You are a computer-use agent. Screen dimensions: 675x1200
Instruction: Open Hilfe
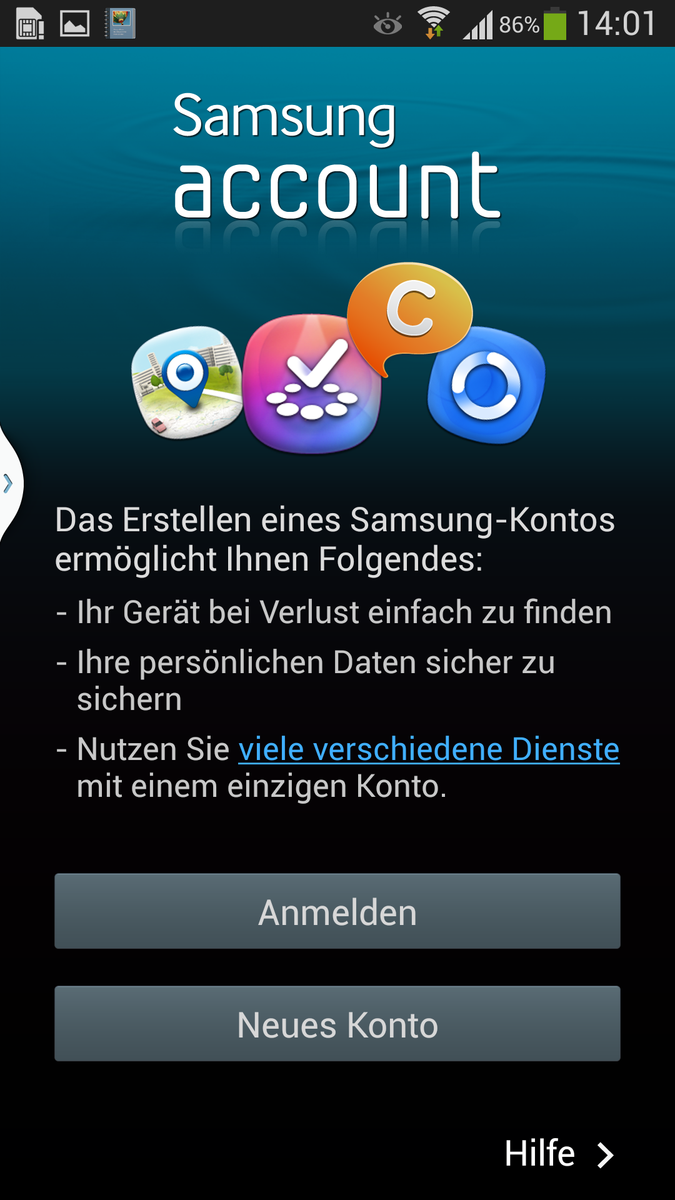(x=558, y=1154)
